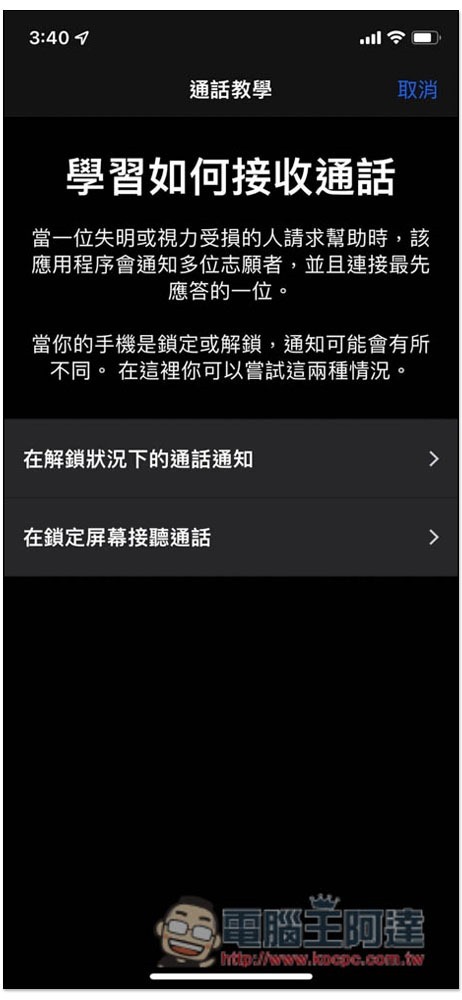Open 在解鎖狀況下的通話通知

pyautogui.click(x=231, y=459)
